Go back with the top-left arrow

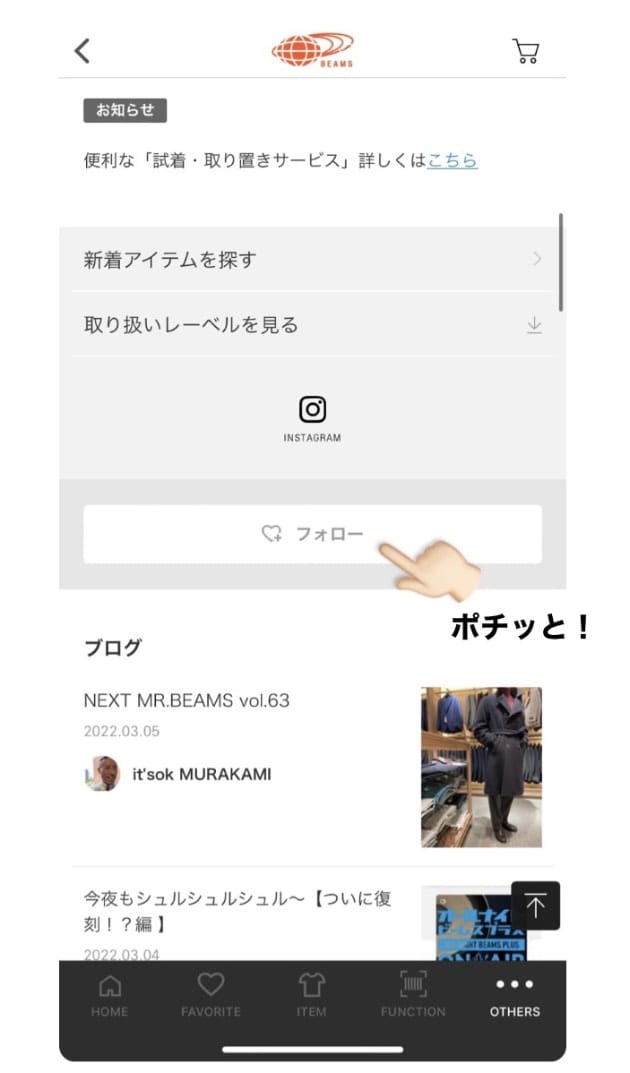[x=82, y=51]
